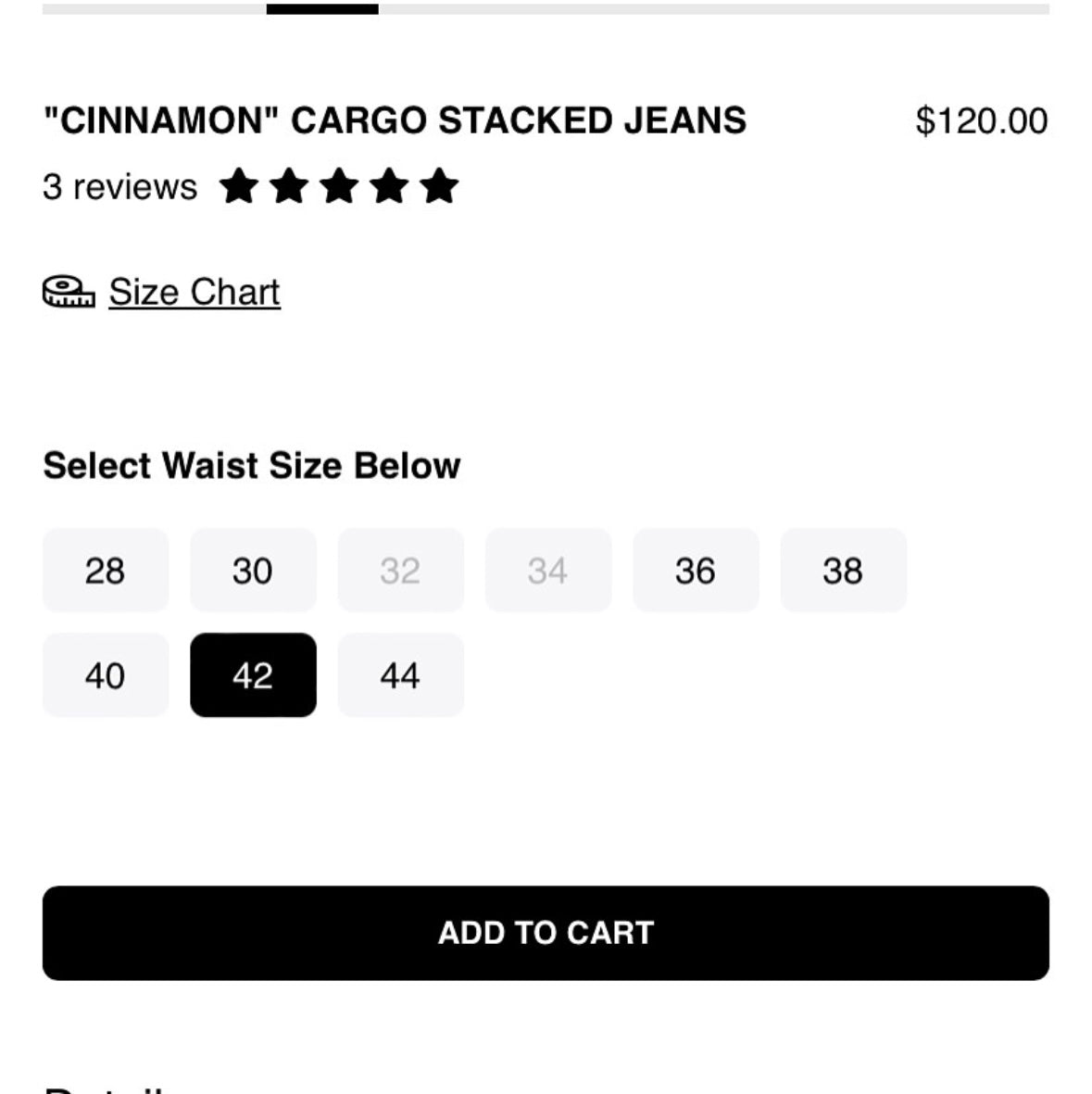Viewport: 1092px width, 1094px height.
Task: Pick waist size 38
Action: click(843, 571)
